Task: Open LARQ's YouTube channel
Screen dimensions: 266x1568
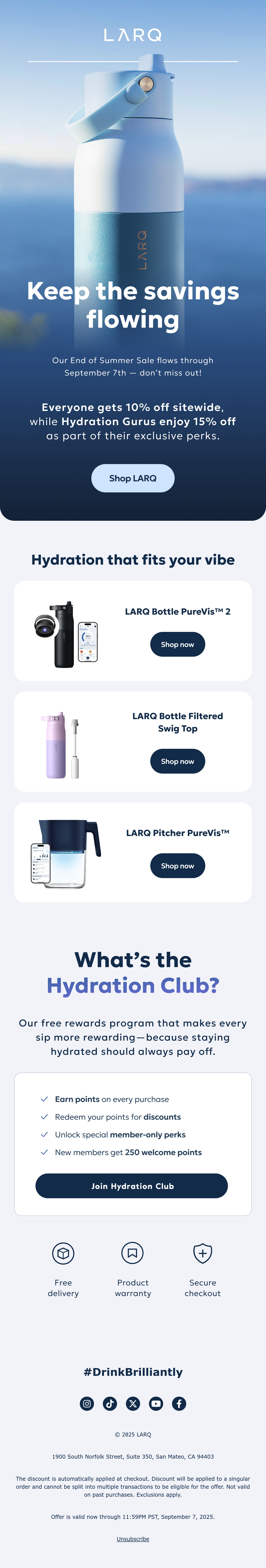Action: [x=156, y=1404]
